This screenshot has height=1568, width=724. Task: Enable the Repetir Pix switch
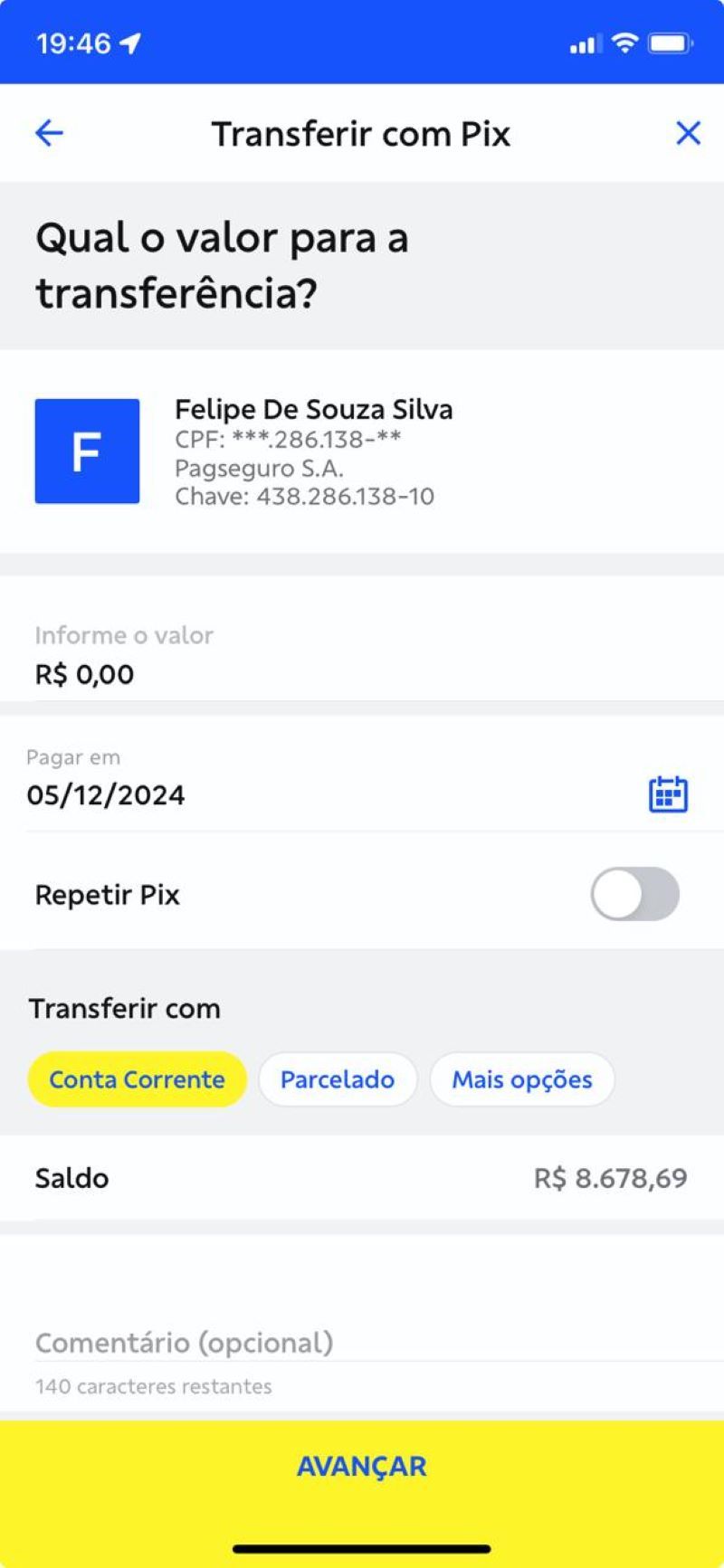point(634,894)
